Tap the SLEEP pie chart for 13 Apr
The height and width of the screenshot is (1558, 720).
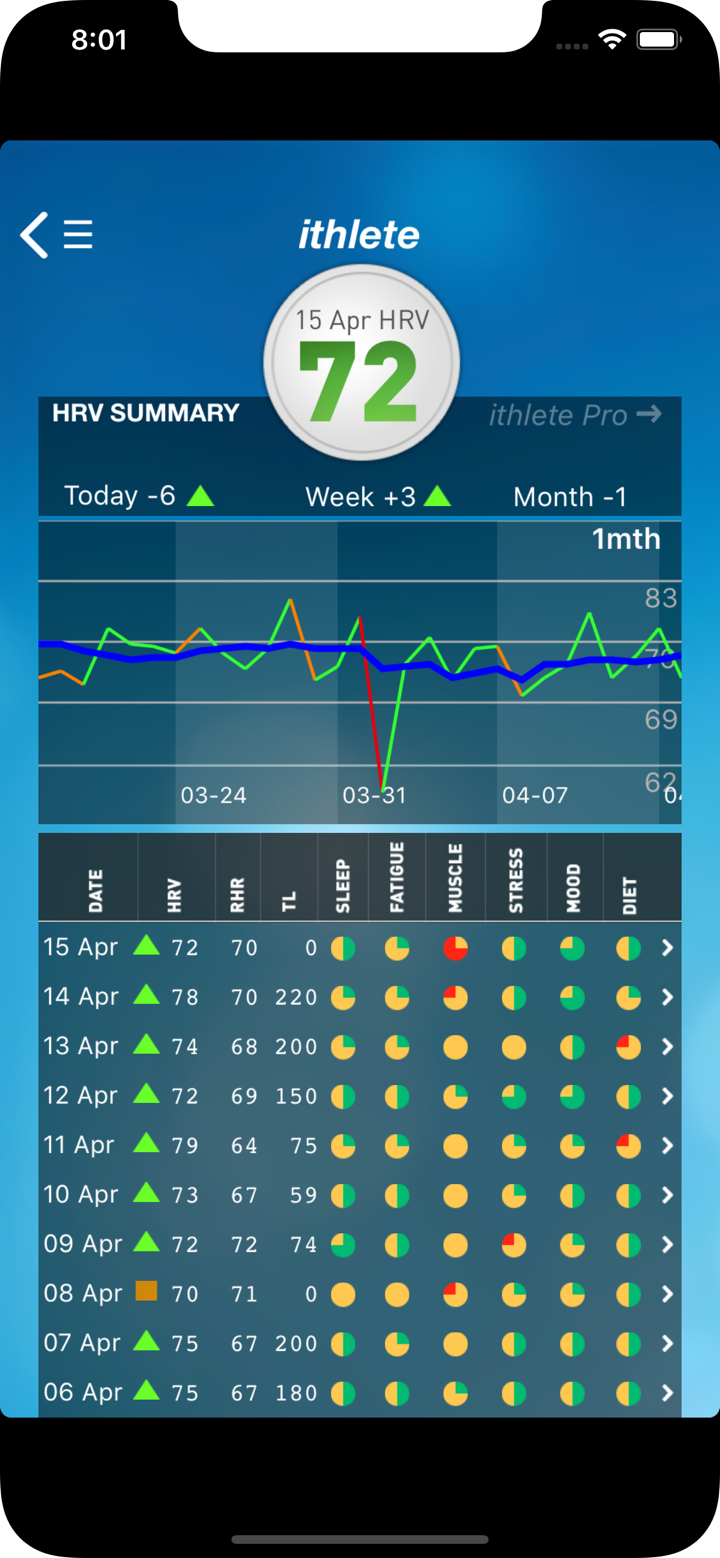coord(343,1046)
